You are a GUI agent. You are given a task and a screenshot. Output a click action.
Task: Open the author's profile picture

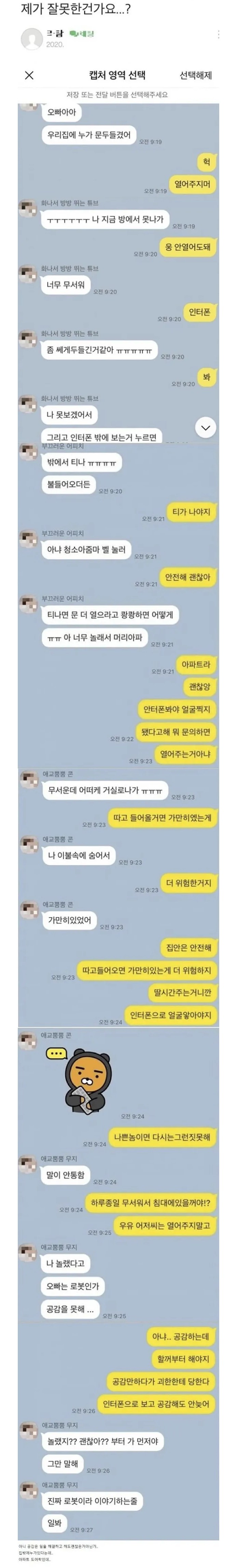31,38
